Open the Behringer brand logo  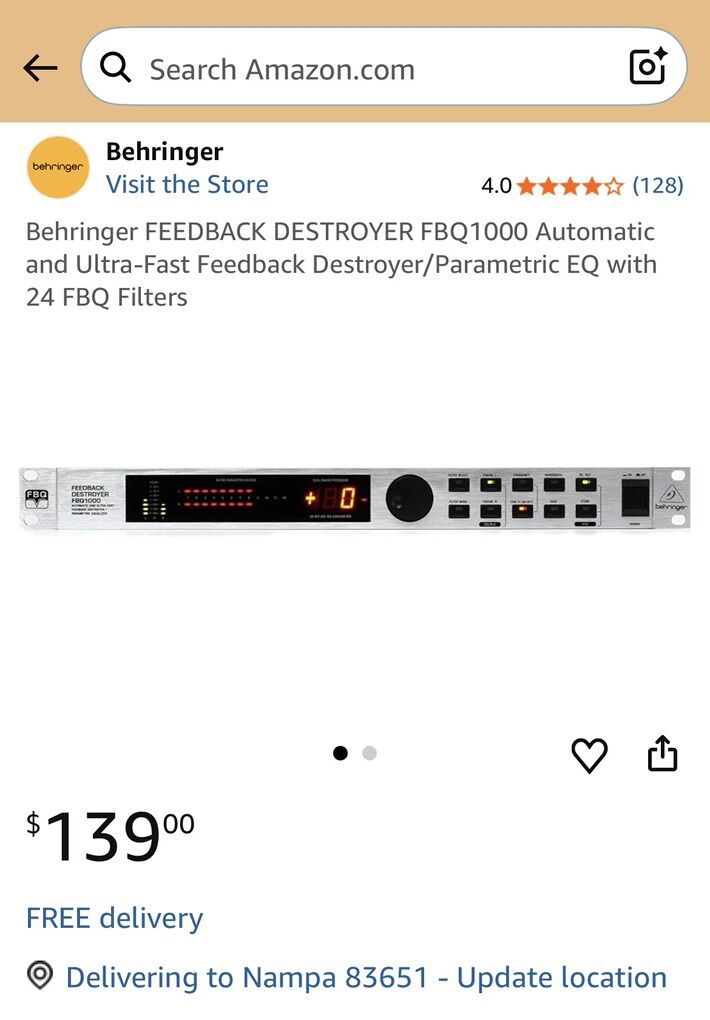(58, 167)
